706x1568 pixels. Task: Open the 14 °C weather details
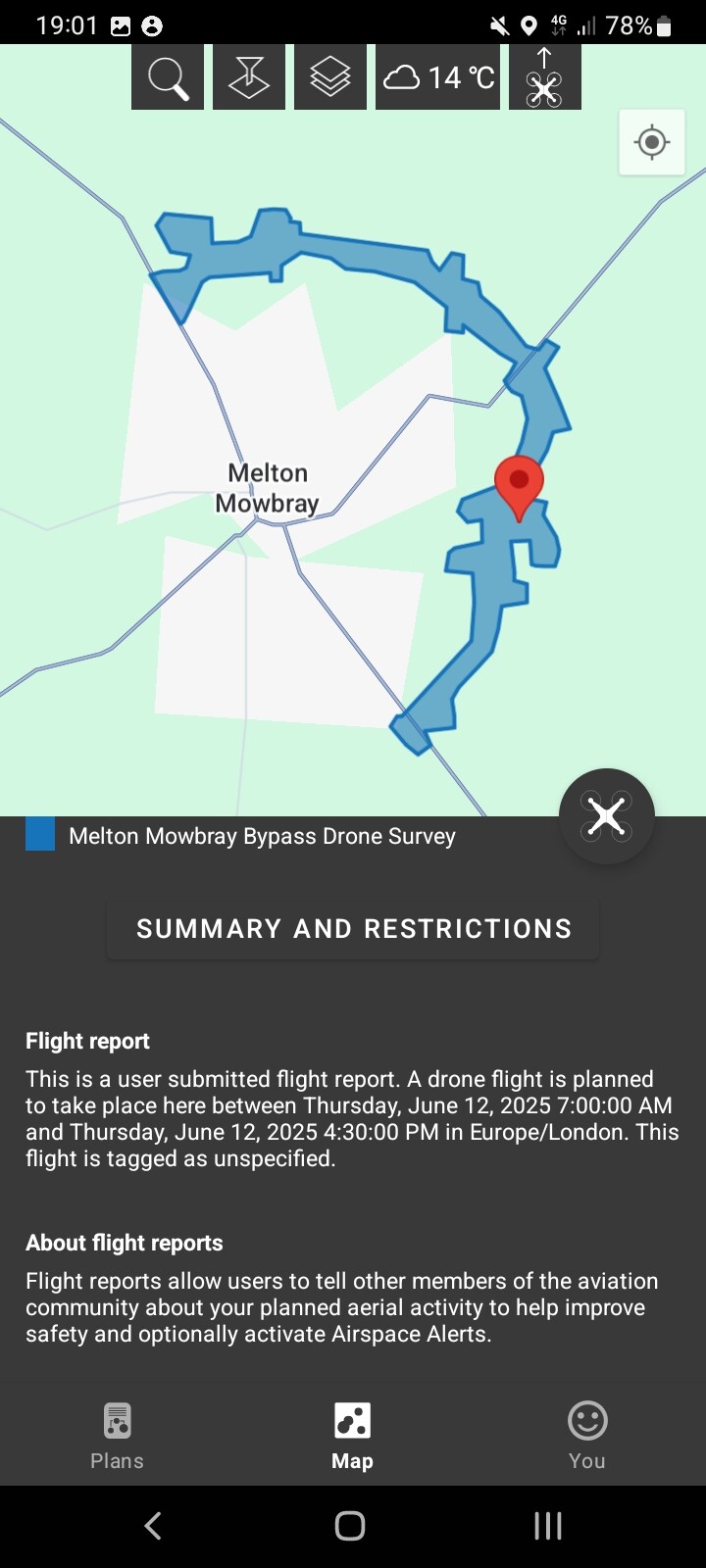click(x=438, y=77)
